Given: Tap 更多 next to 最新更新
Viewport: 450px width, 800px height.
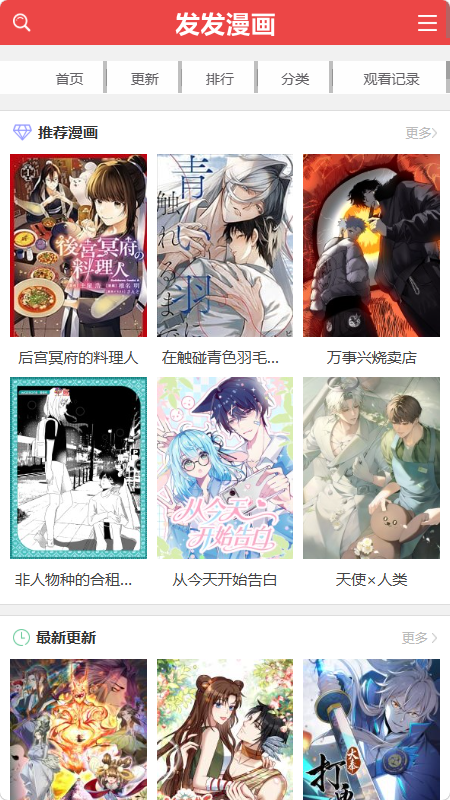Looking at the screenshot, I should coord(419,638).
